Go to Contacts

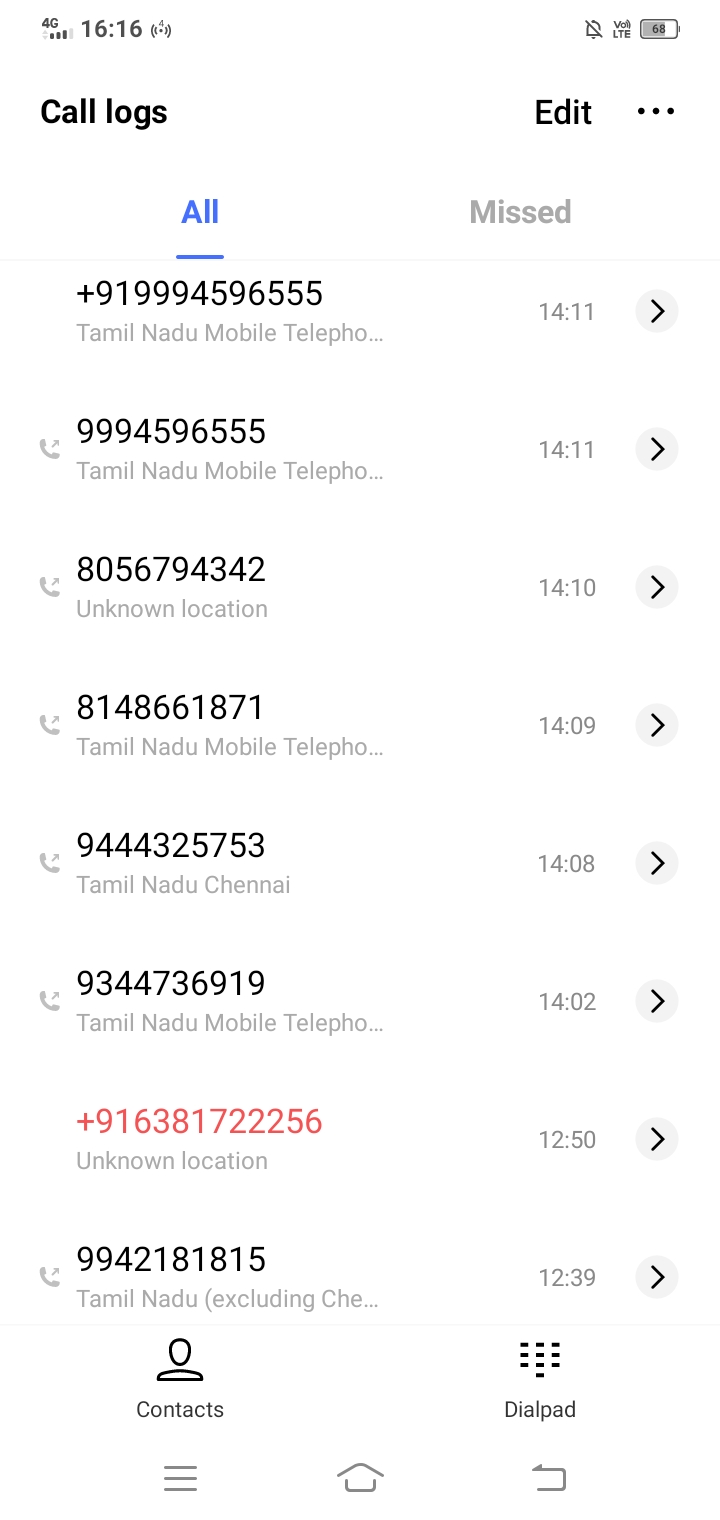(180, 1380)
